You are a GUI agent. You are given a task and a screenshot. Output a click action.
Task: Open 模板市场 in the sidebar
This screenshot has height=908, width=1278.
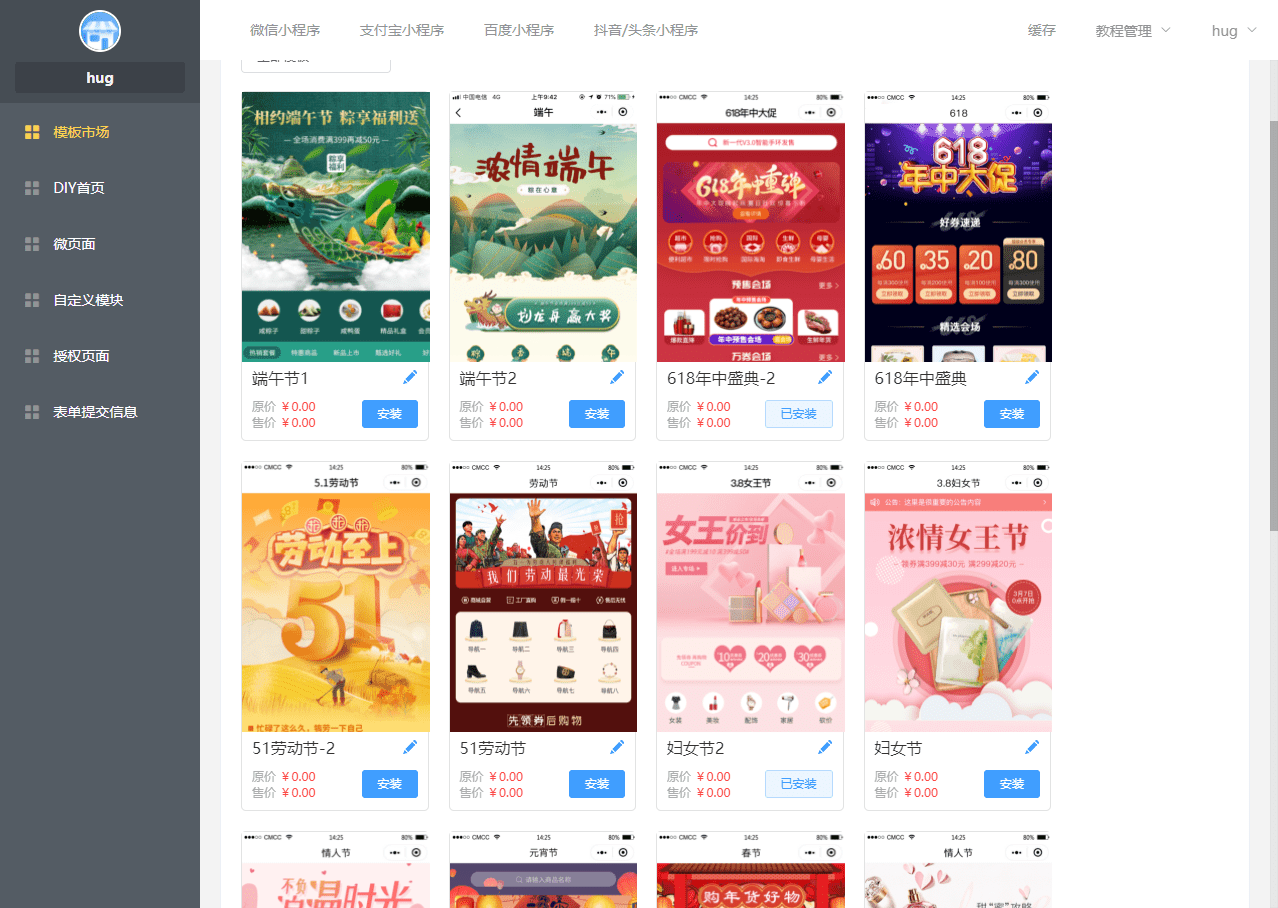(x=81, y=132)
